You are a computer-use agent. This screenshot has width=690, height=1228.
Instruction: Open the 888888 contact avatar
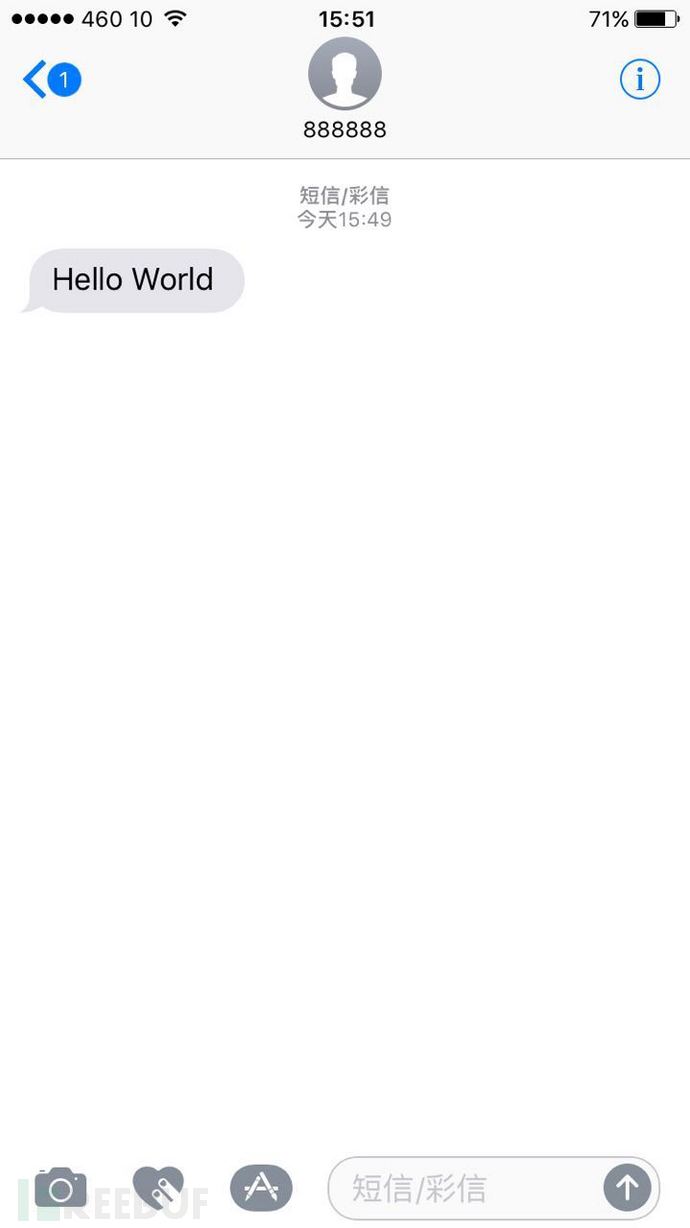click(x=345, y=73)
